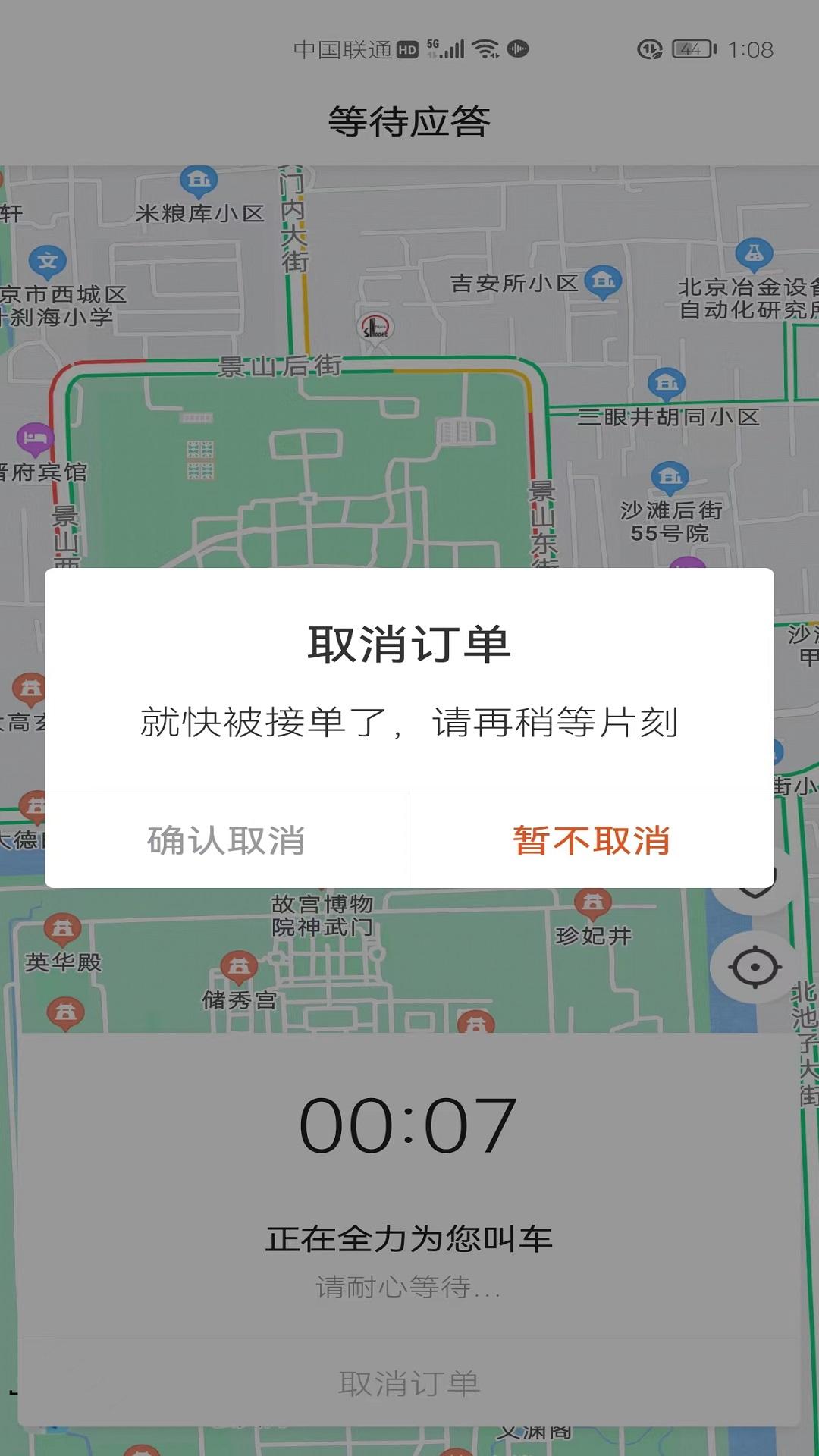Screen dimensions: 819x1456
Task: Tap the 吉安所小区 map pin
Action: point(603,280)
